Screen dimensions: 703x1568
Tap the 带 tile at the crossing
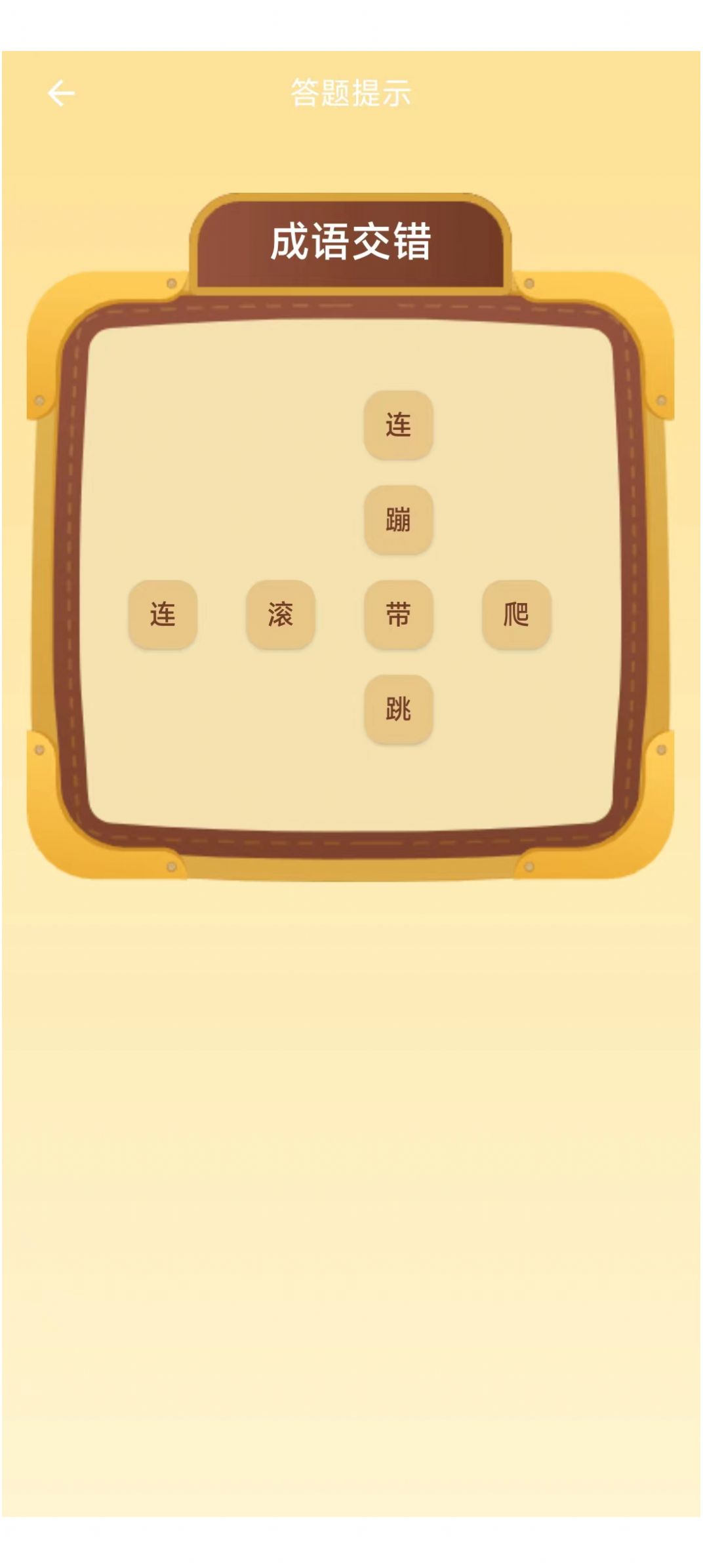pos(398,614)
